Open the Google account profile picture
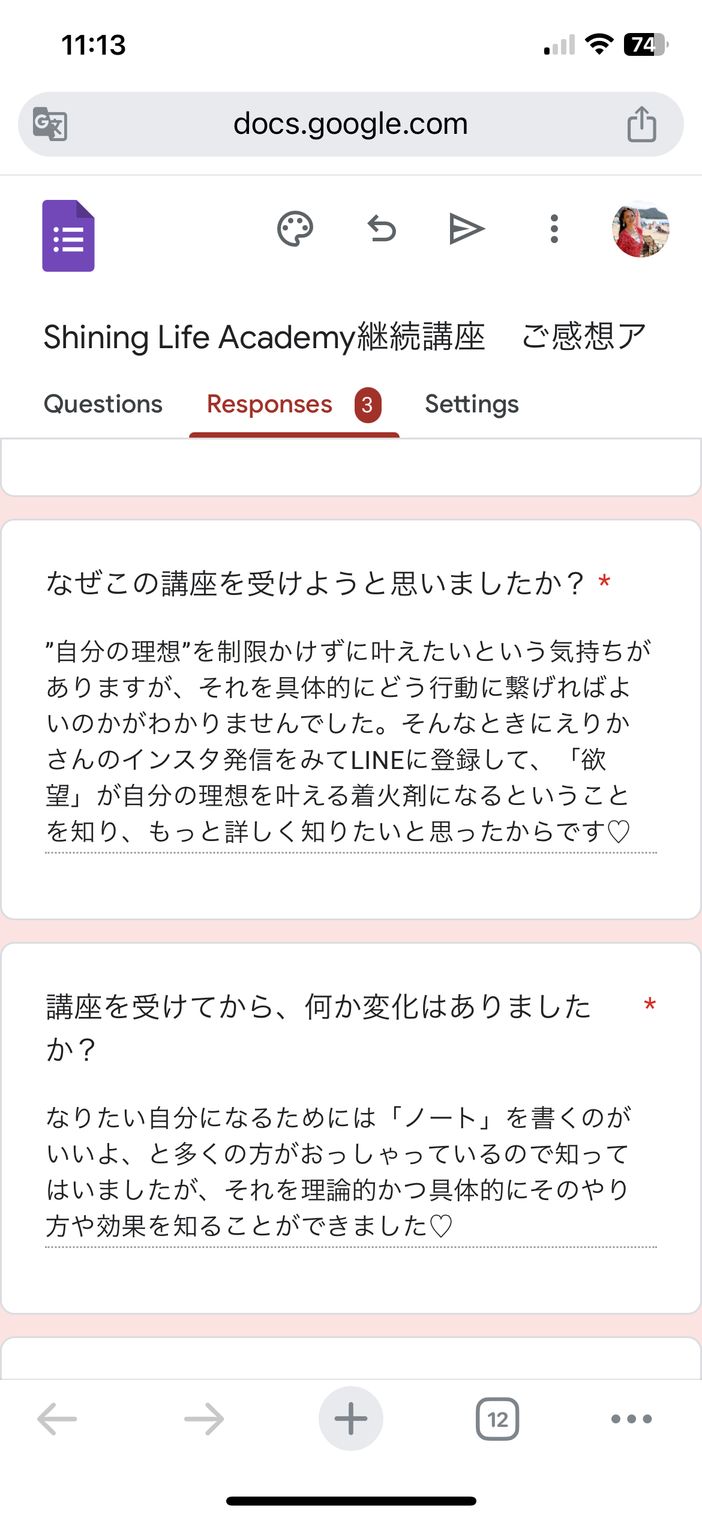 tap(640, 230)
